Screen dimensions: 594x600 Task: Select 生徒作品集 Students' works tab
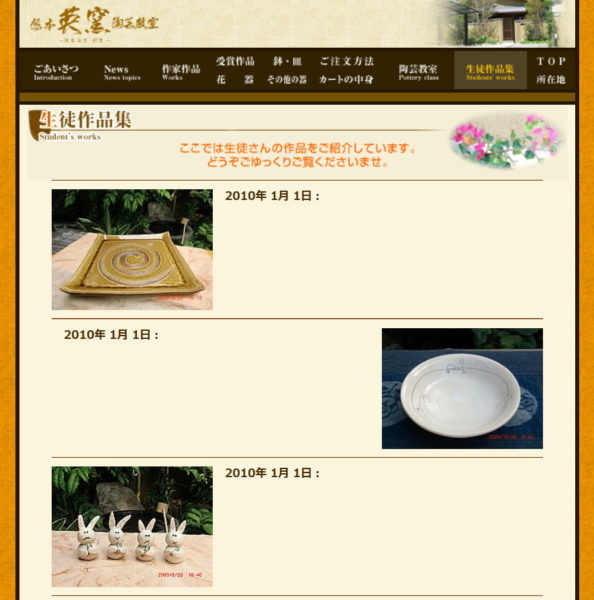coord(490,70)
